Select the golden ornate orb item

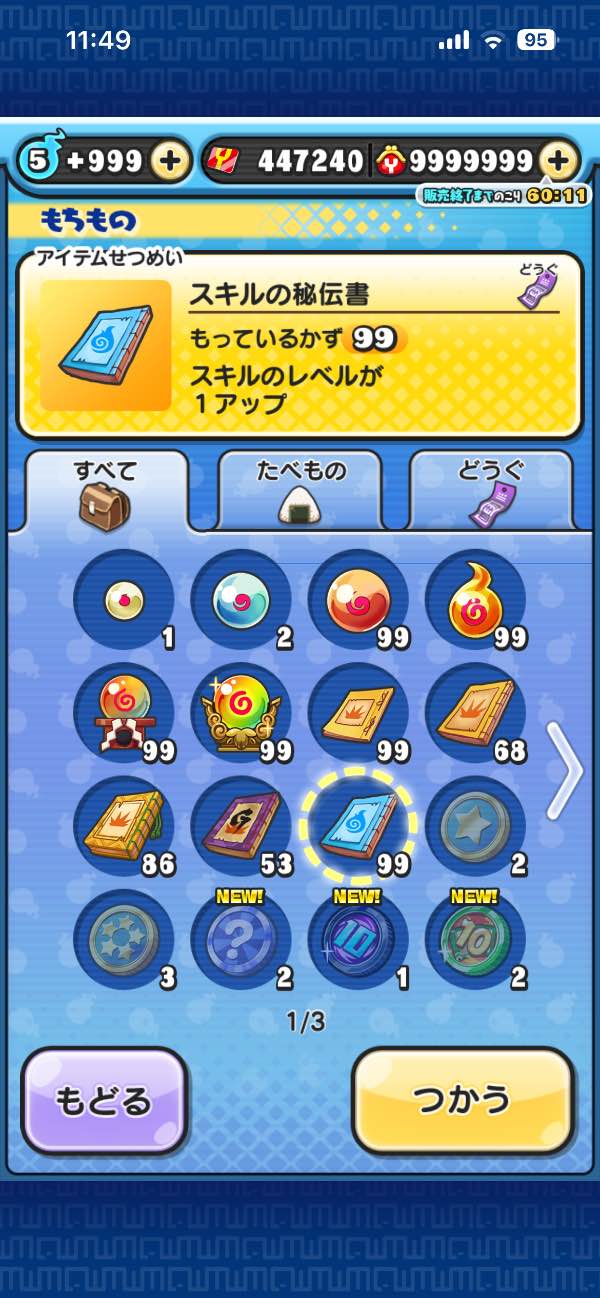(240, 713)
